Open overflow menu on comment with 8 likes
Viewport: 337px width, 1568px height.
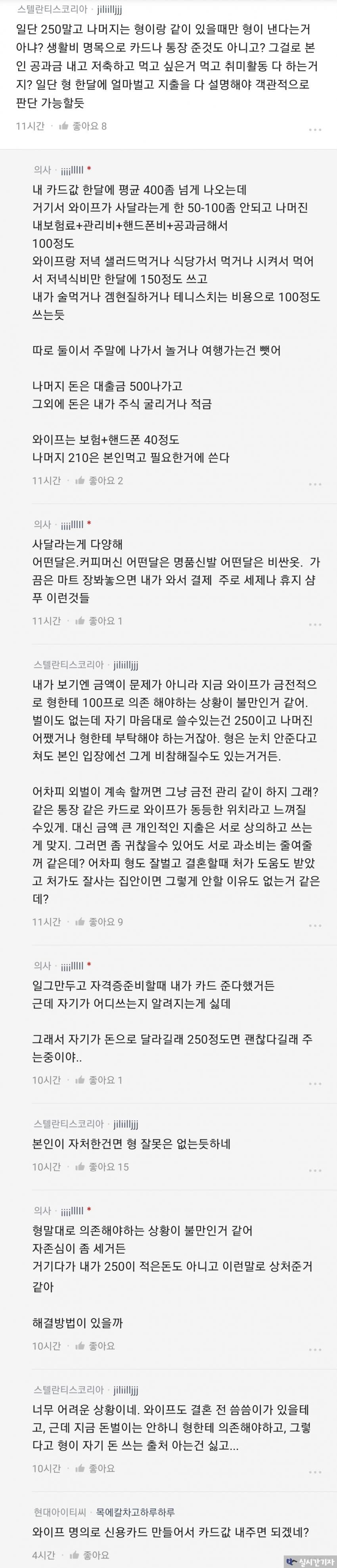314,130
